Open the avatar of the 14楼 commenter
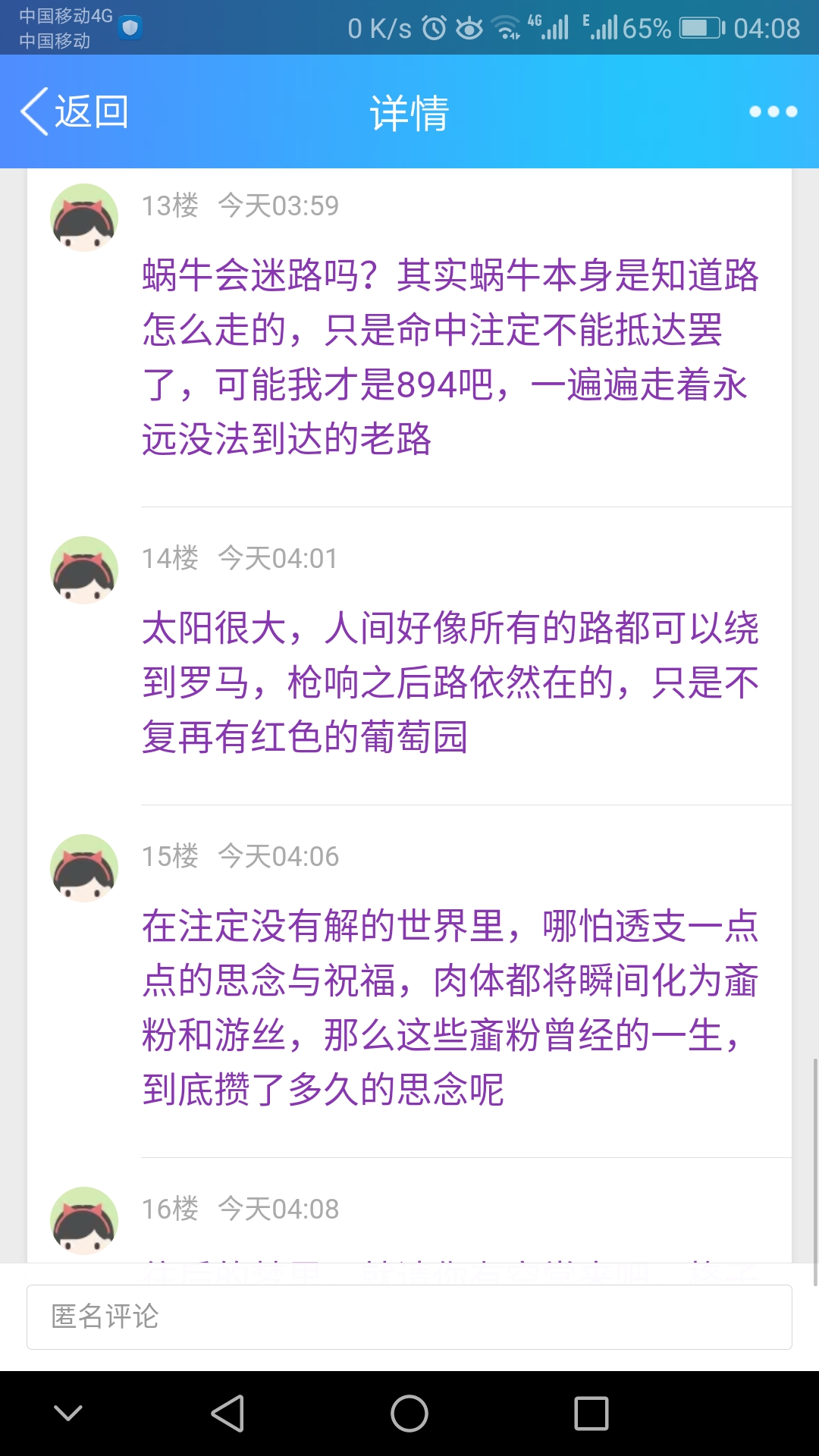The height and width of the screenshot is (1456, 819). click(x=84, y=570)
